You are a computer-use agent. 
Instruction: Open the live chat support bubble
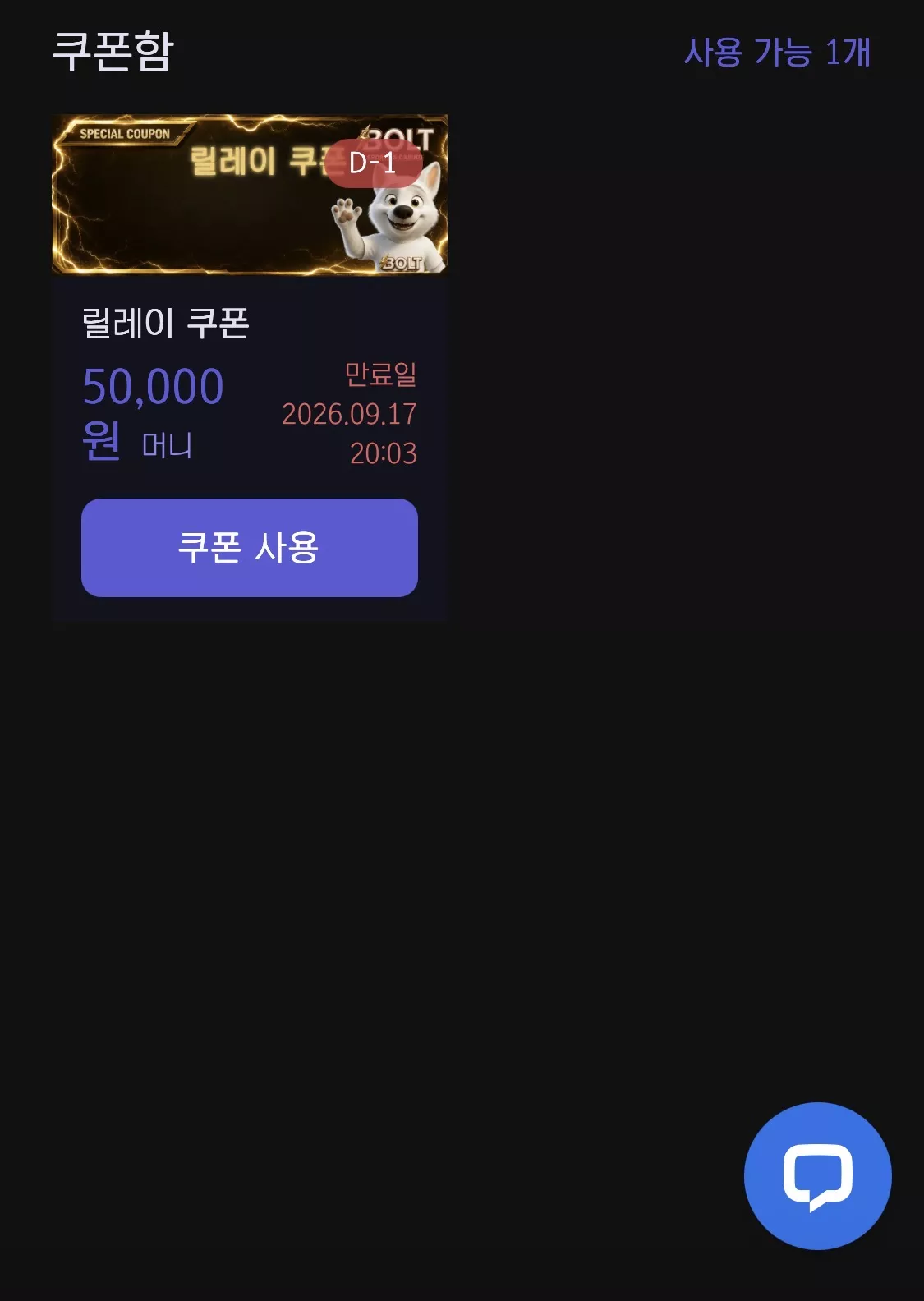(817, 1176)
